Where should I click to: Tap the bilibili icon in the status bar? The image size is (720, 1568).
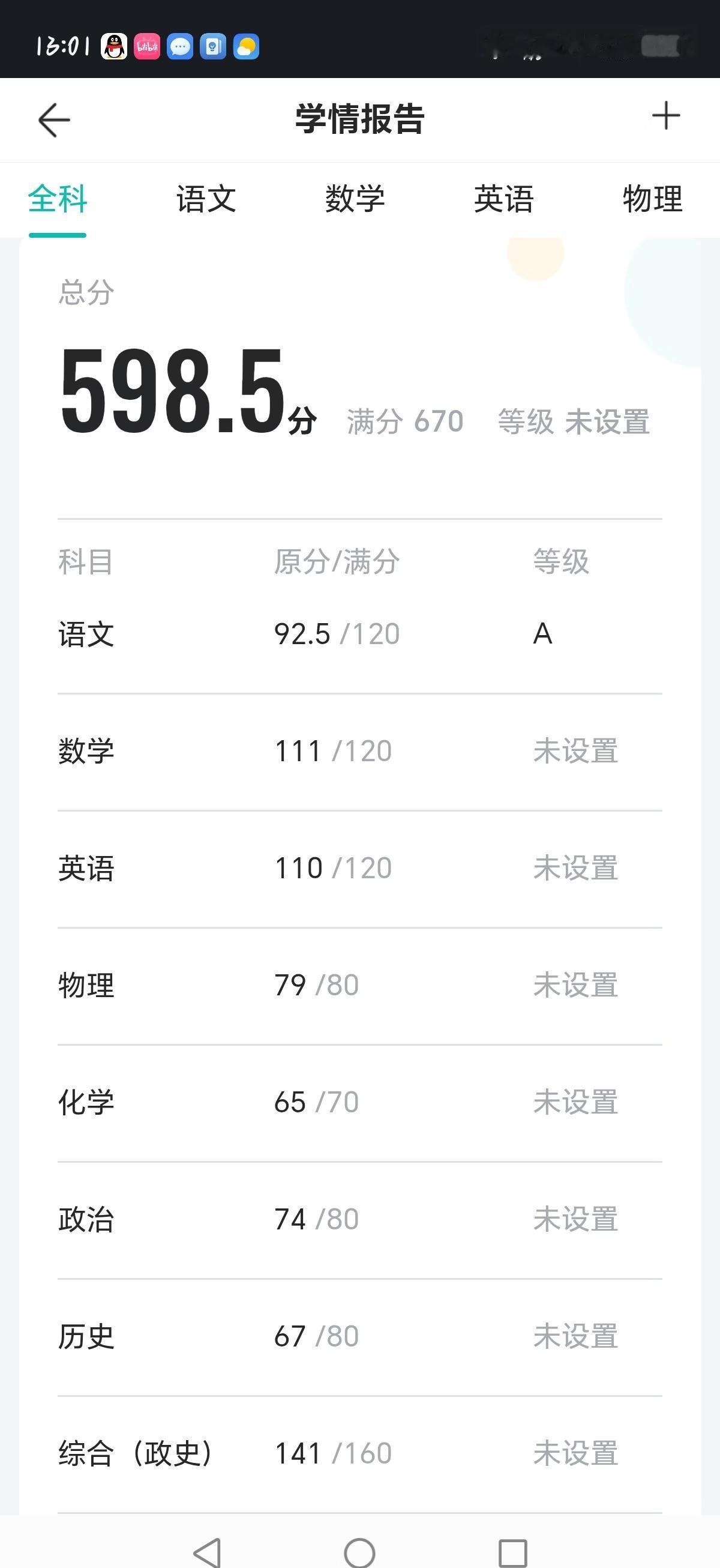tap(148, 47)
